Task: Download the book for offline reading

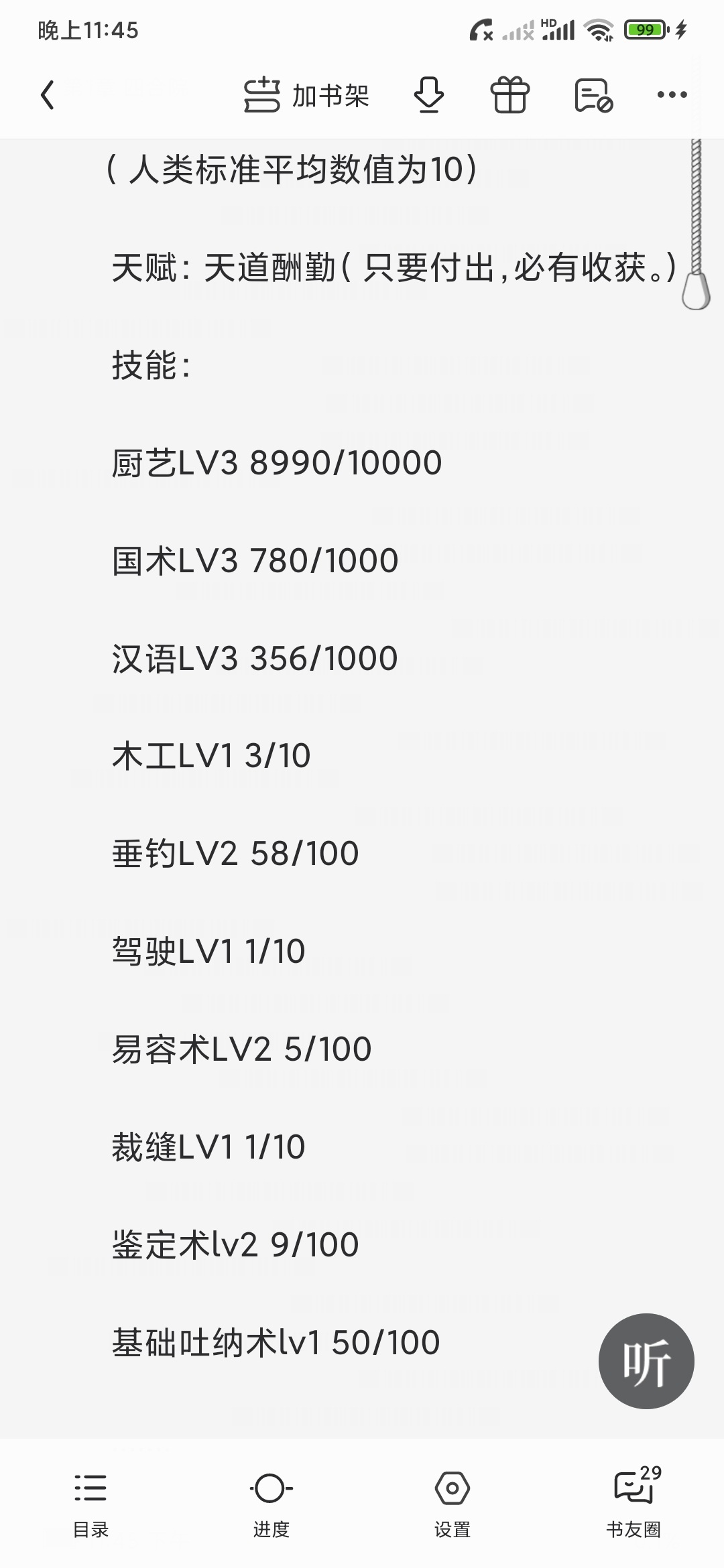Action: click(x=429, y=95)
